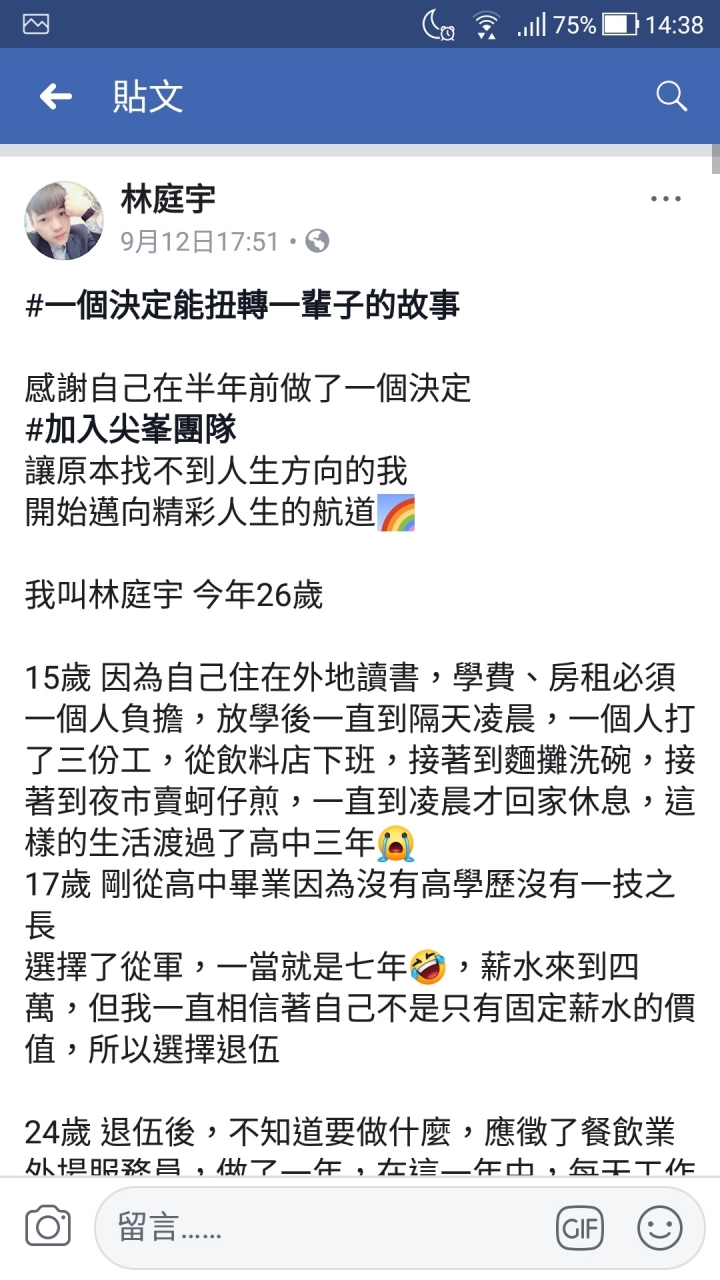Open 林庭宇's profile picture
720x1280 pixels.
pyautogui.click(x=64, y=221)
